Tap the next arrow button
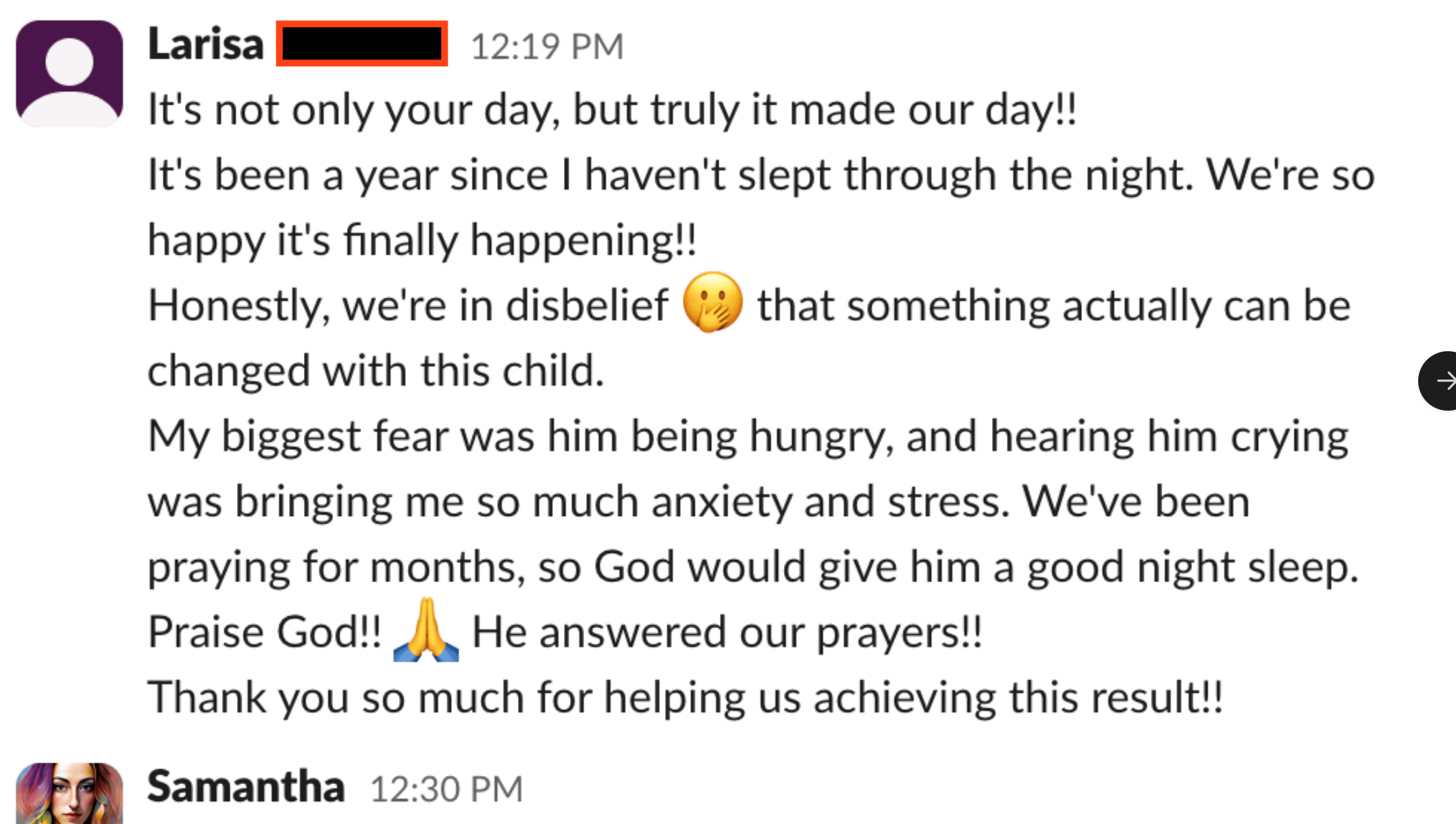This screenshot has width=1456, height=824. 1441,381
